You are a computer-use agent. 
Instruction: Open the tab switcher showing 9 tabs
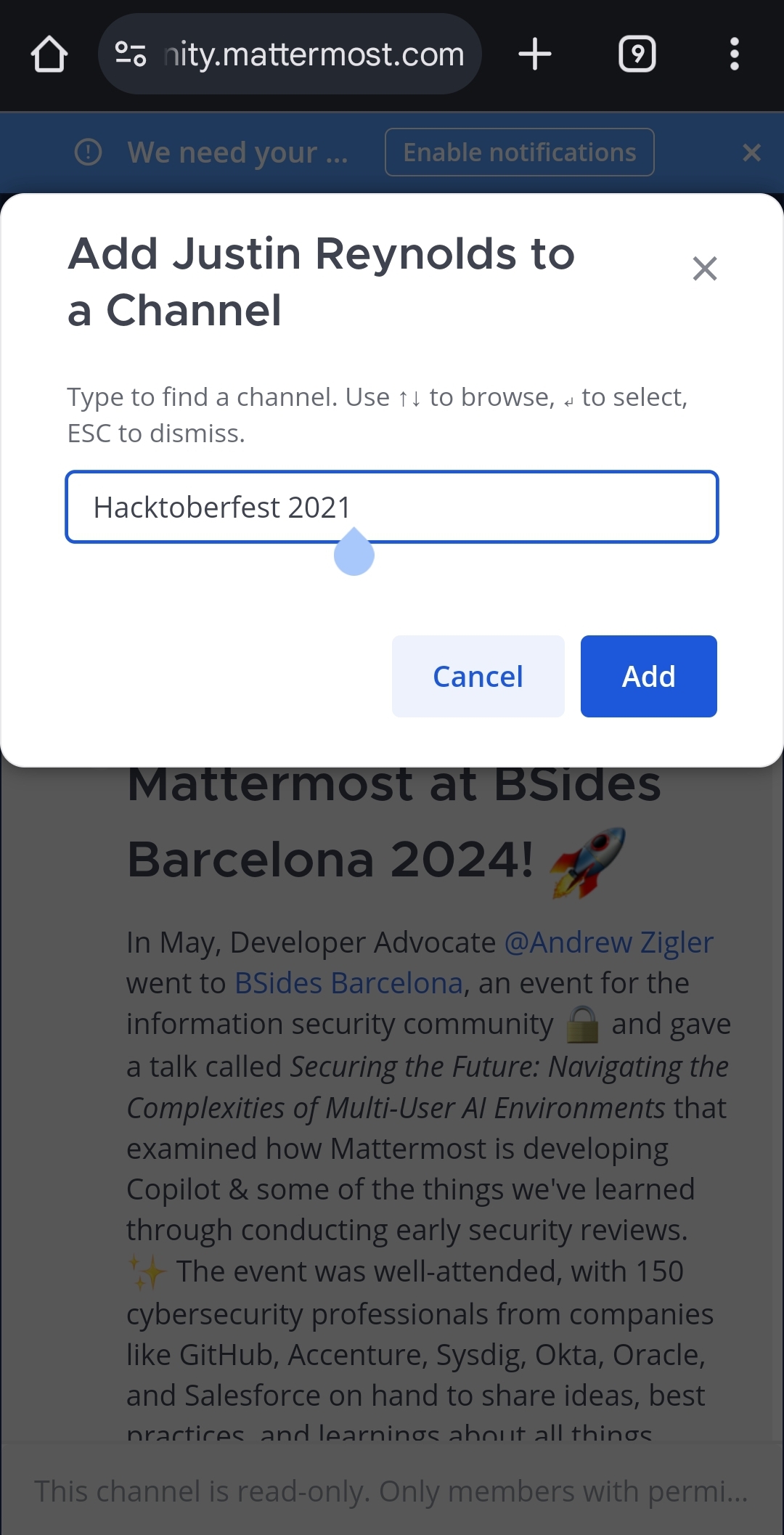[x=637, y=54]
